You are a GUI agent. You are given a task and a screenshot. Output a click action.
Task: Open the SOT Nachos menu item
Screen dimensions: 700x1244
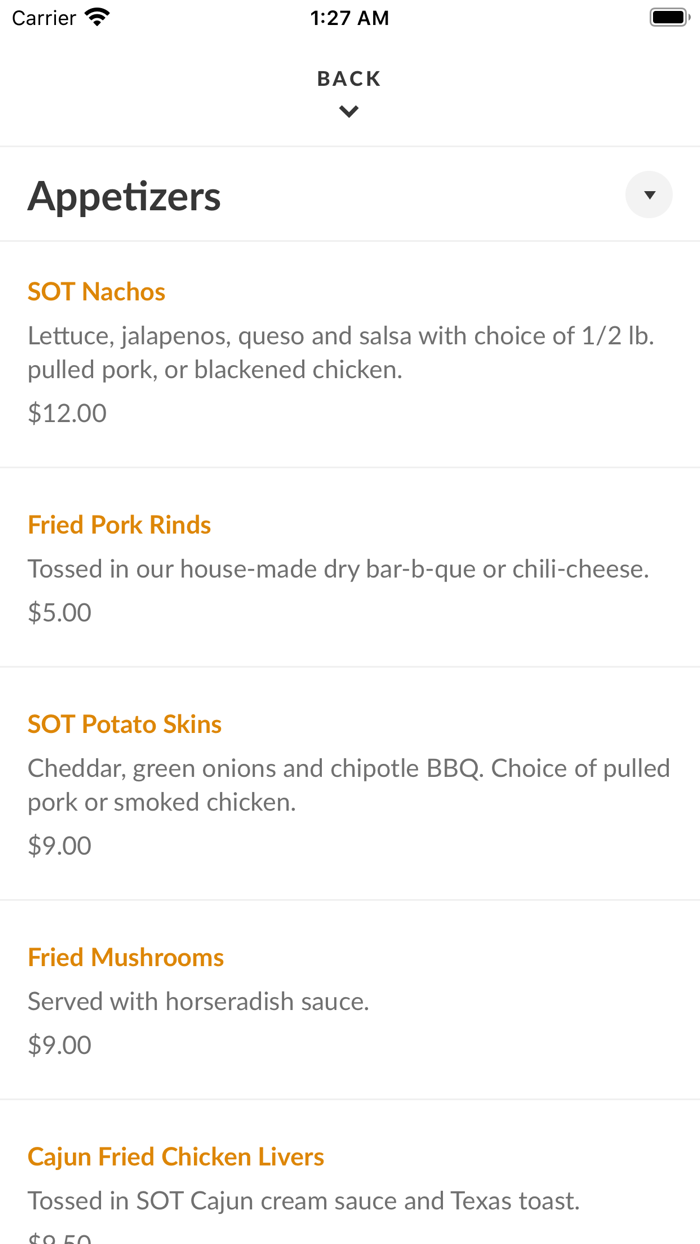click(97, 292)
